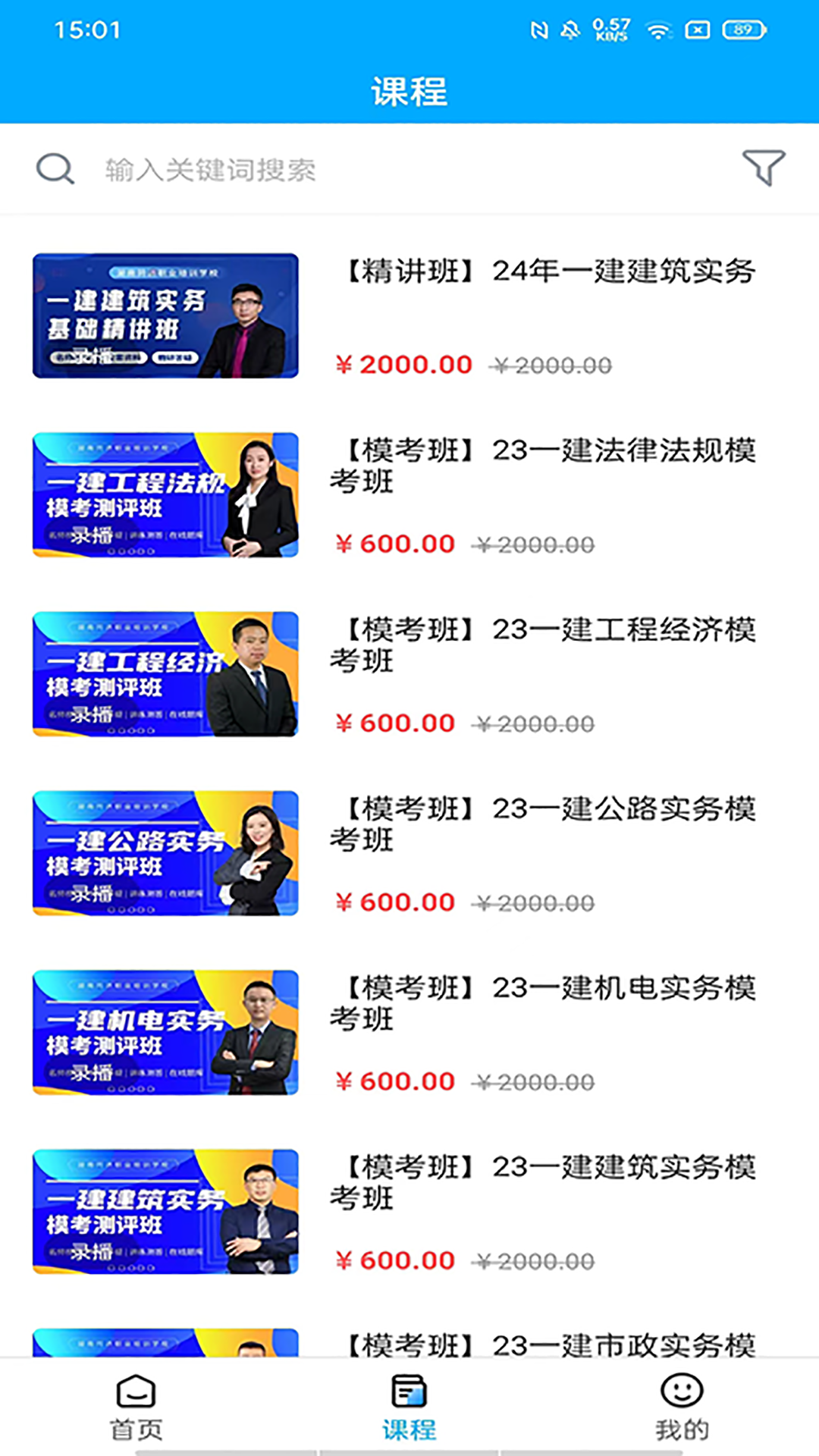Switch to the 首页 tab
This screenshot has width=819, height=1456.
[x=136, y=1407]
